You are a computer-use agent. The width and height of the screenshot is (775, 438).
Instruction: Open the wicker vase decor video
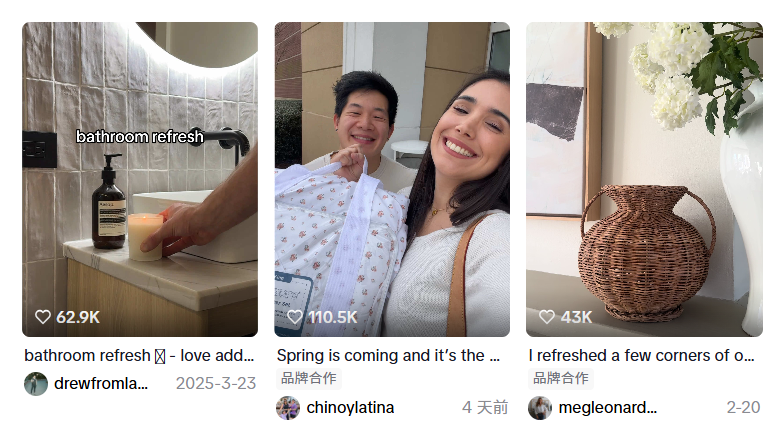click(644, 180)
